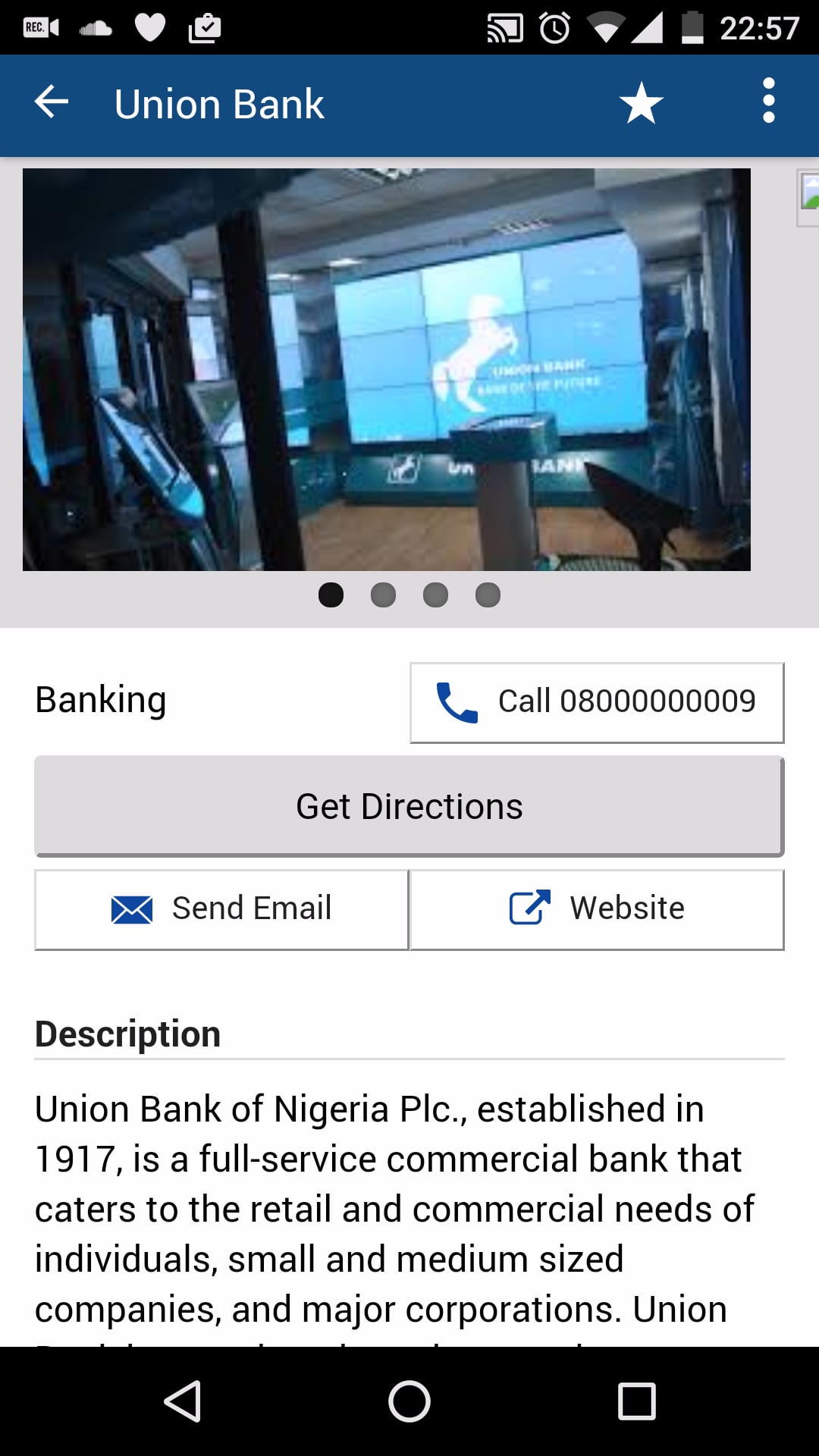This screenshot has height=1456, width=819.
Task: Select the fourth photo page dot
Action: point(488,595)
